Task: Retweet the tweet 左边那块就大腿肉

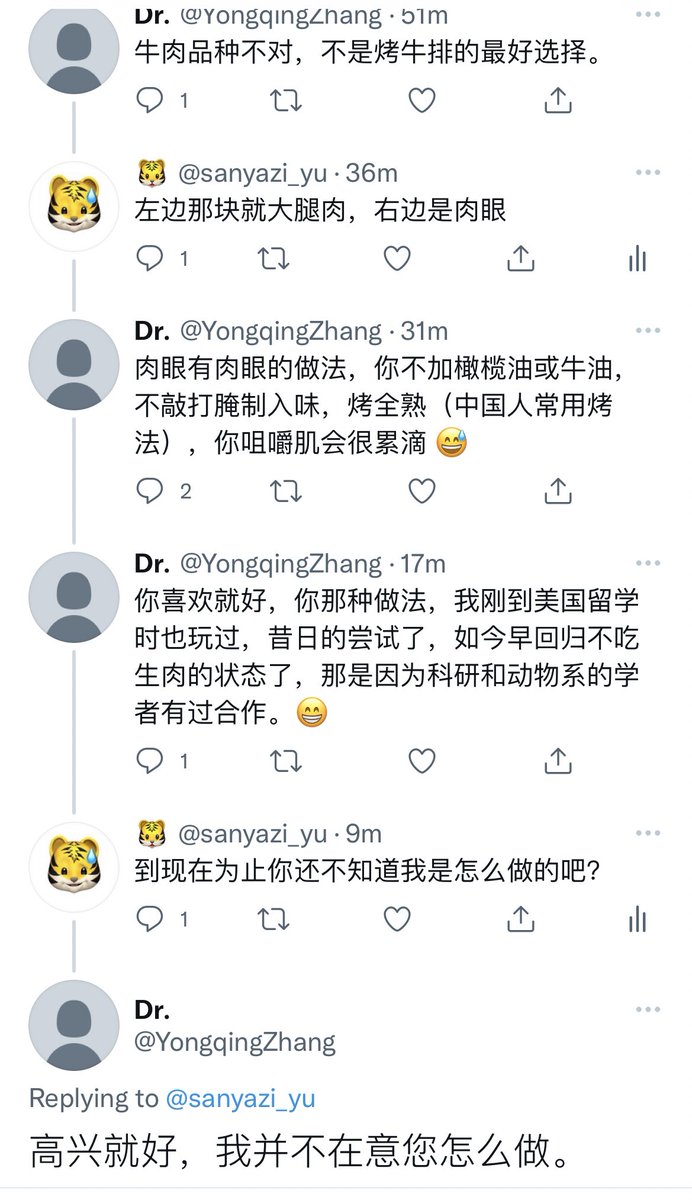Action: (x=274, y=259)
